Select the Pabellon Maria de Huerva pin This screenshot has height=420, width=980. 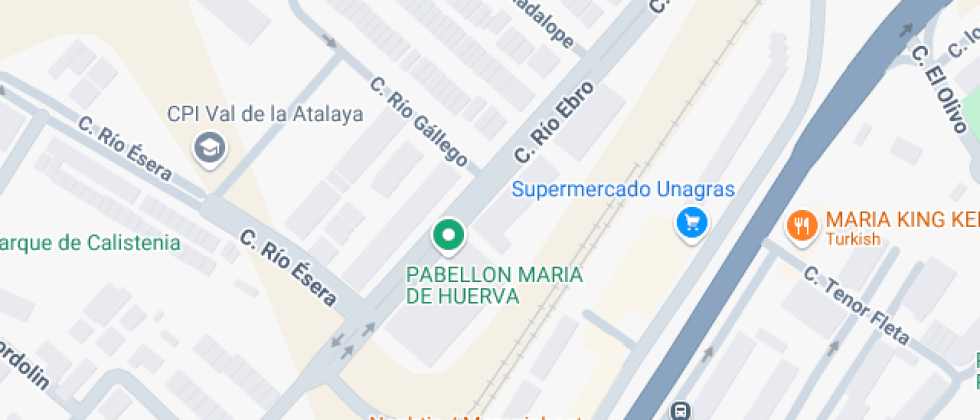point(449,236)
